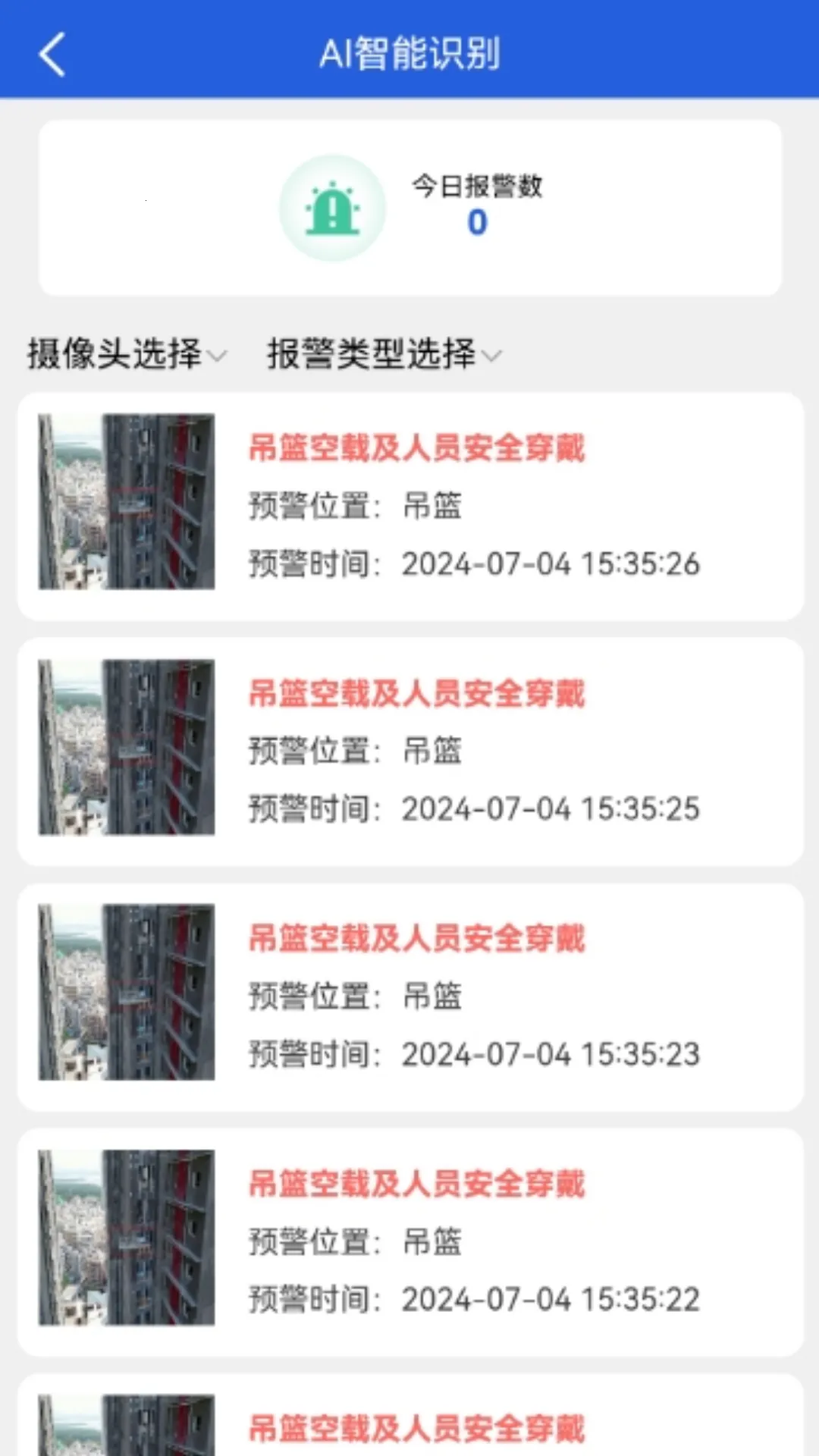Tap 预警位置 吊篮 on the first alarm
Screen dimensions: 819x1456
point(356,507)
